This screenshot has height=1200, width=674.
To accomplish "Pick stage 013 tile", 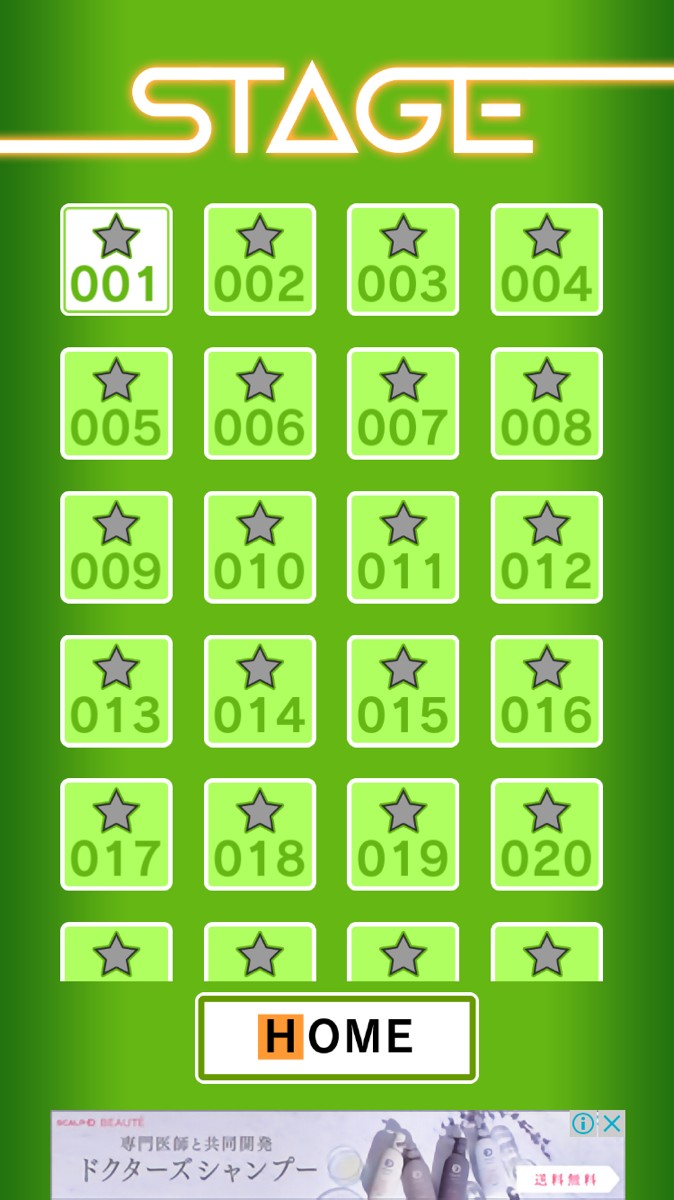I will click(116, 691).
